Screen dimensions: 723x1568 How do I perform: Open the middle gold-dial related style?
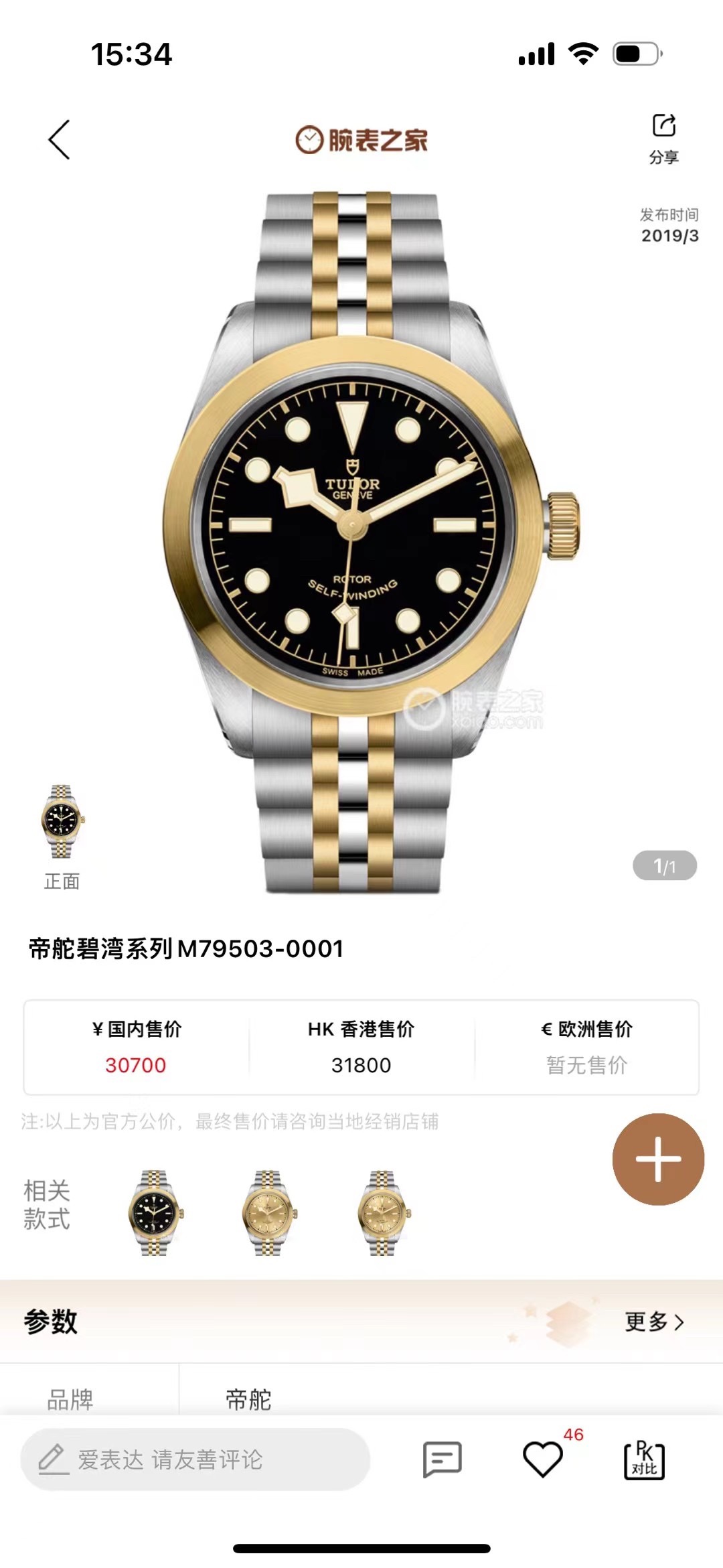point(268,1213)
